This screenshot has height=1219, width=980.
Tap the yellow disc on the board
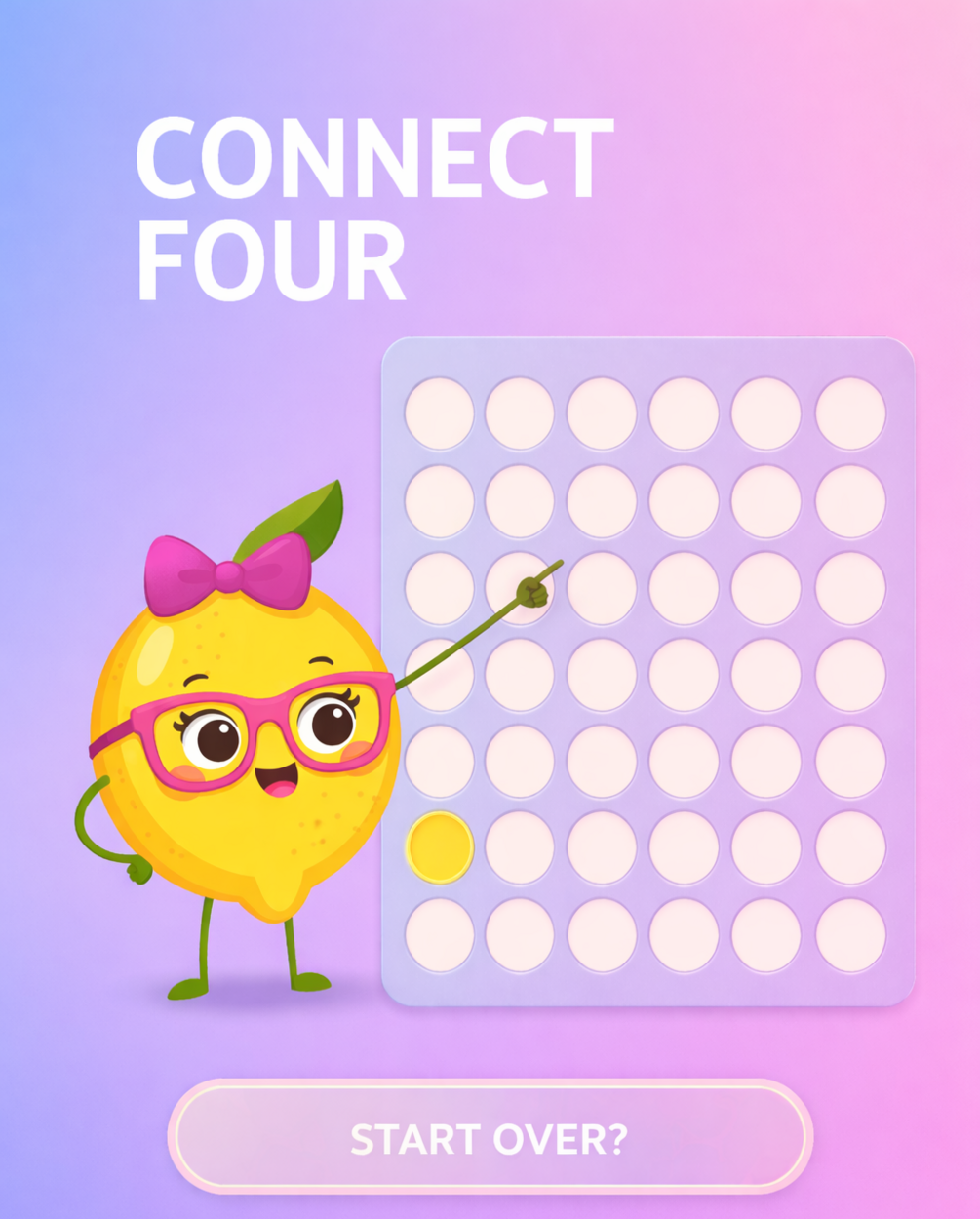[440, 846]
